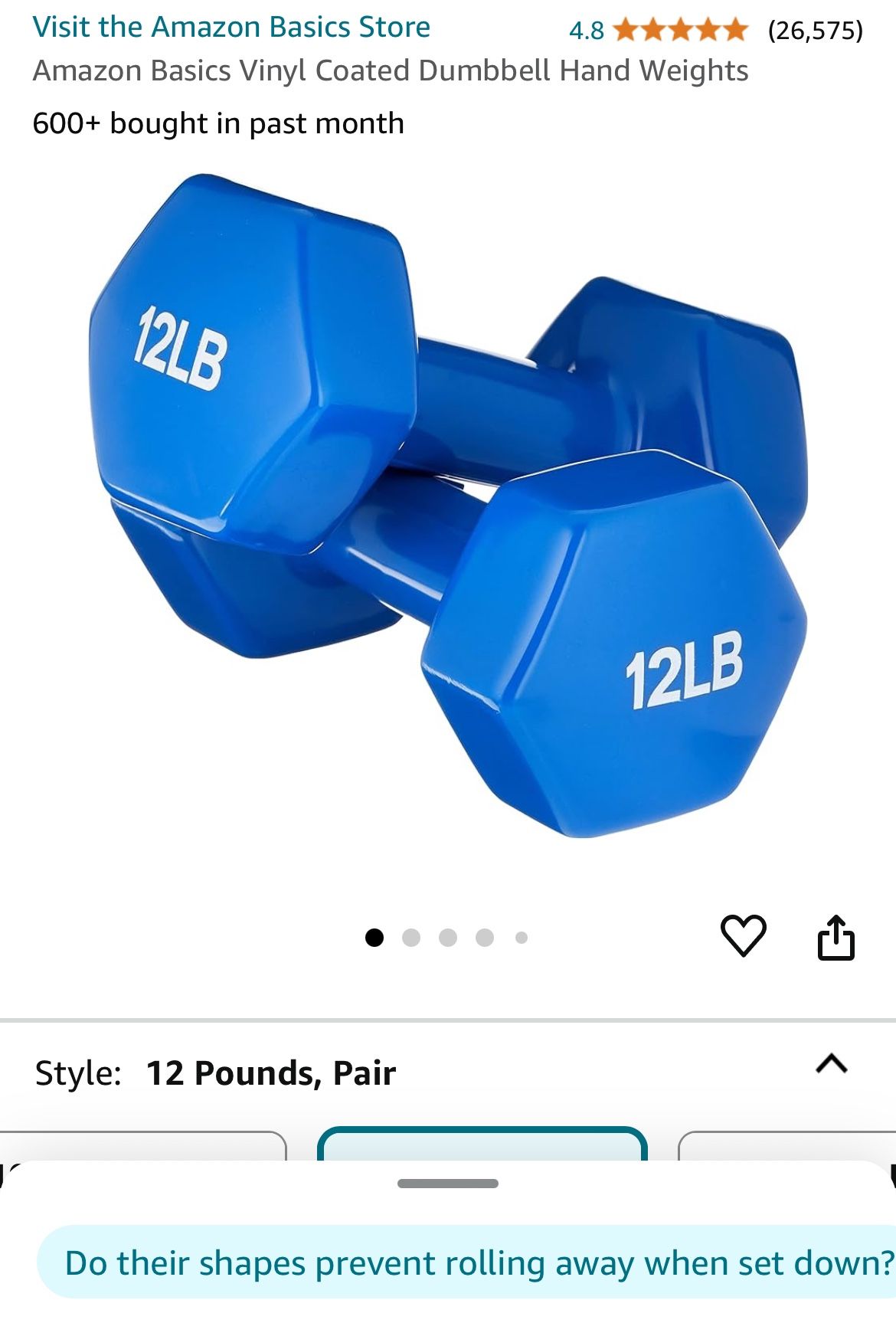Tap the product title text

point(391,71)
